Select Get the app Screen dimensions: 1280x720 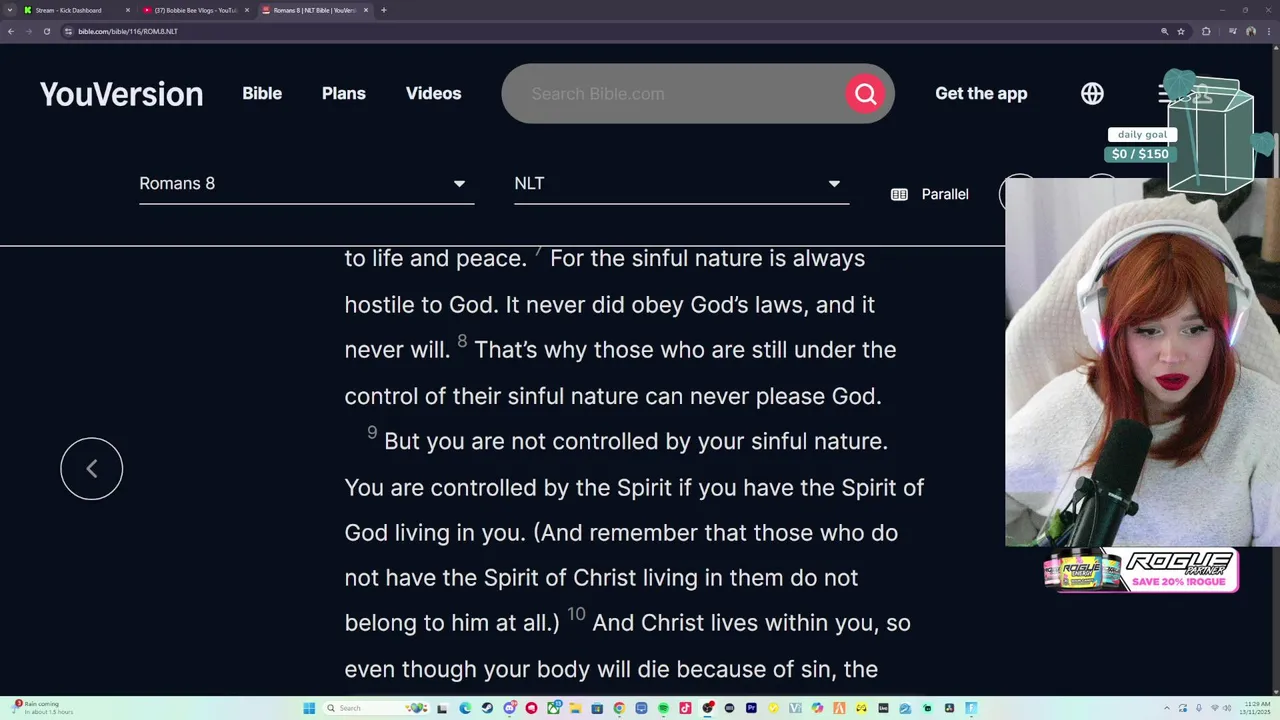pyautogui.click(x=981, y=93)
